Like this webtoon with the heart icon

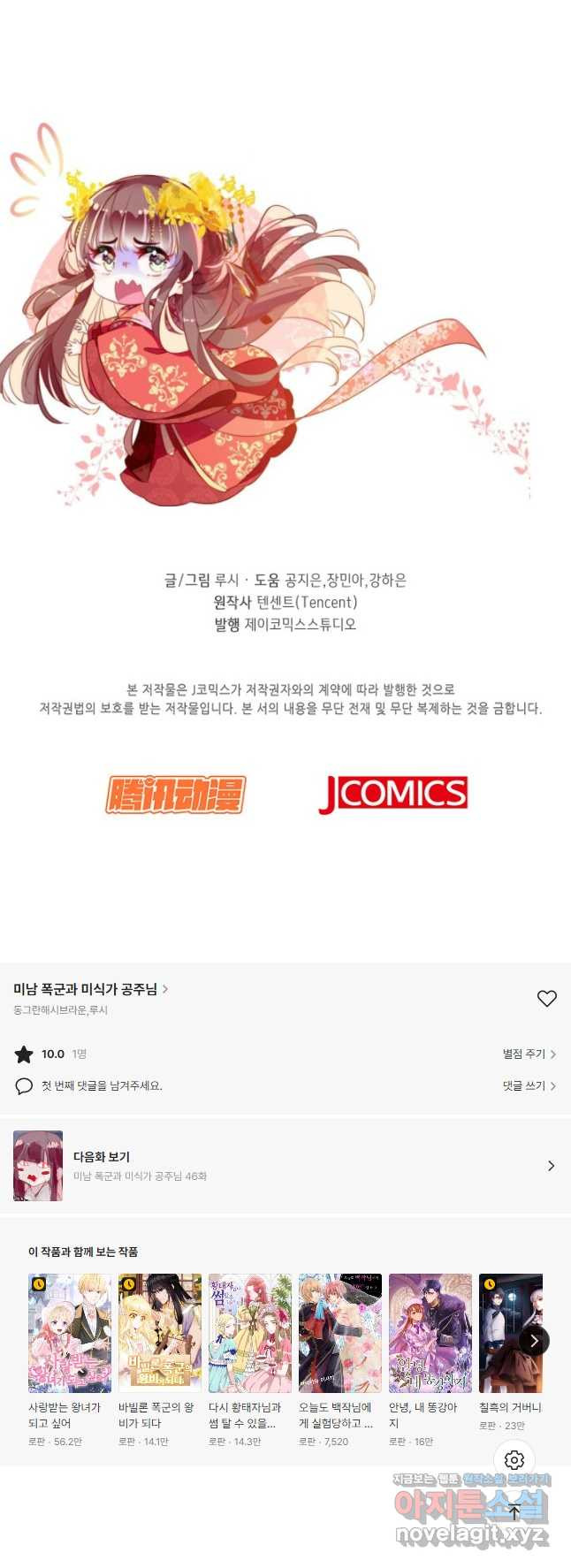pos(546,998)
